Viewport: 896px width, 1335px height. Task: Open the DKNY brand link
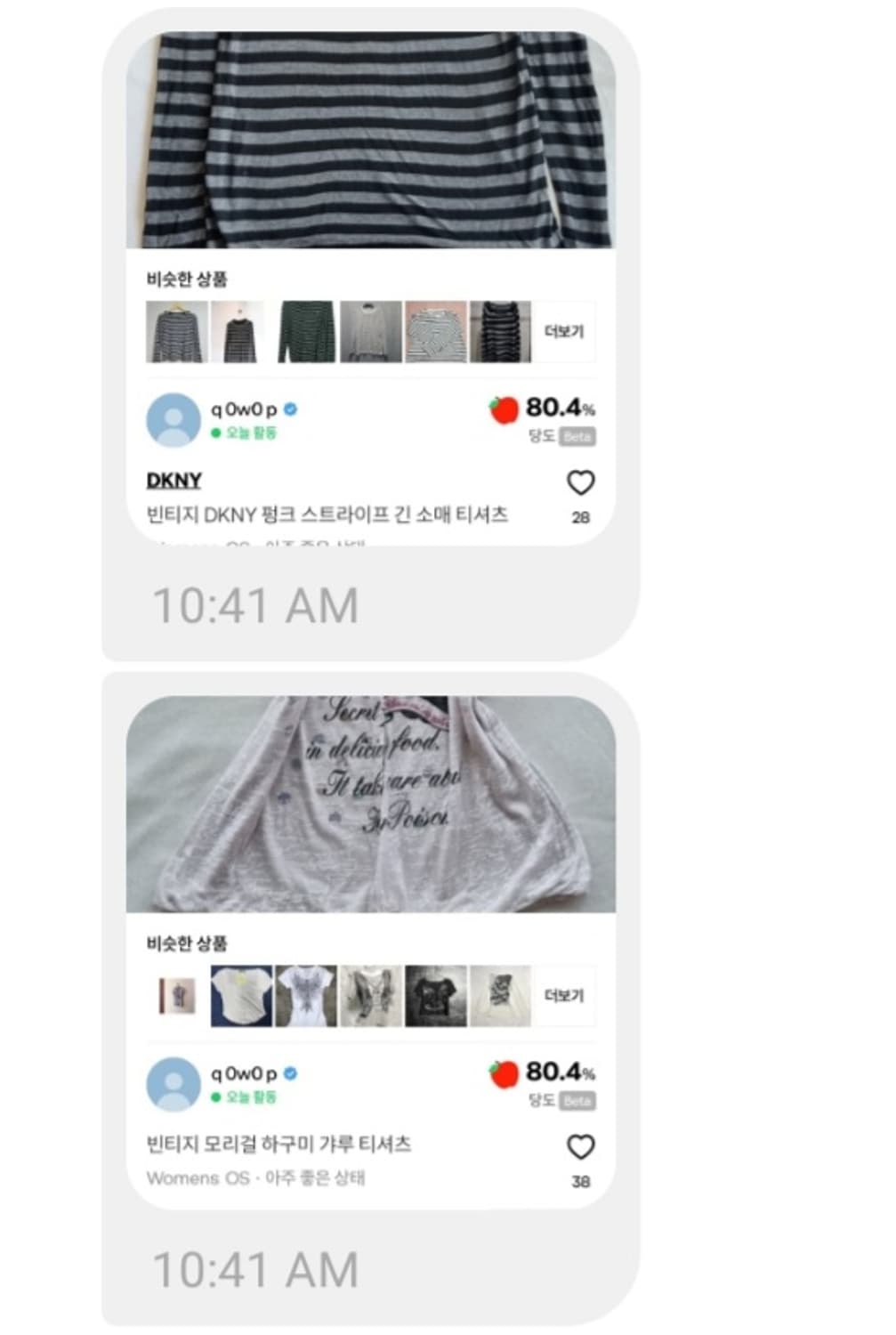(174, 481)
